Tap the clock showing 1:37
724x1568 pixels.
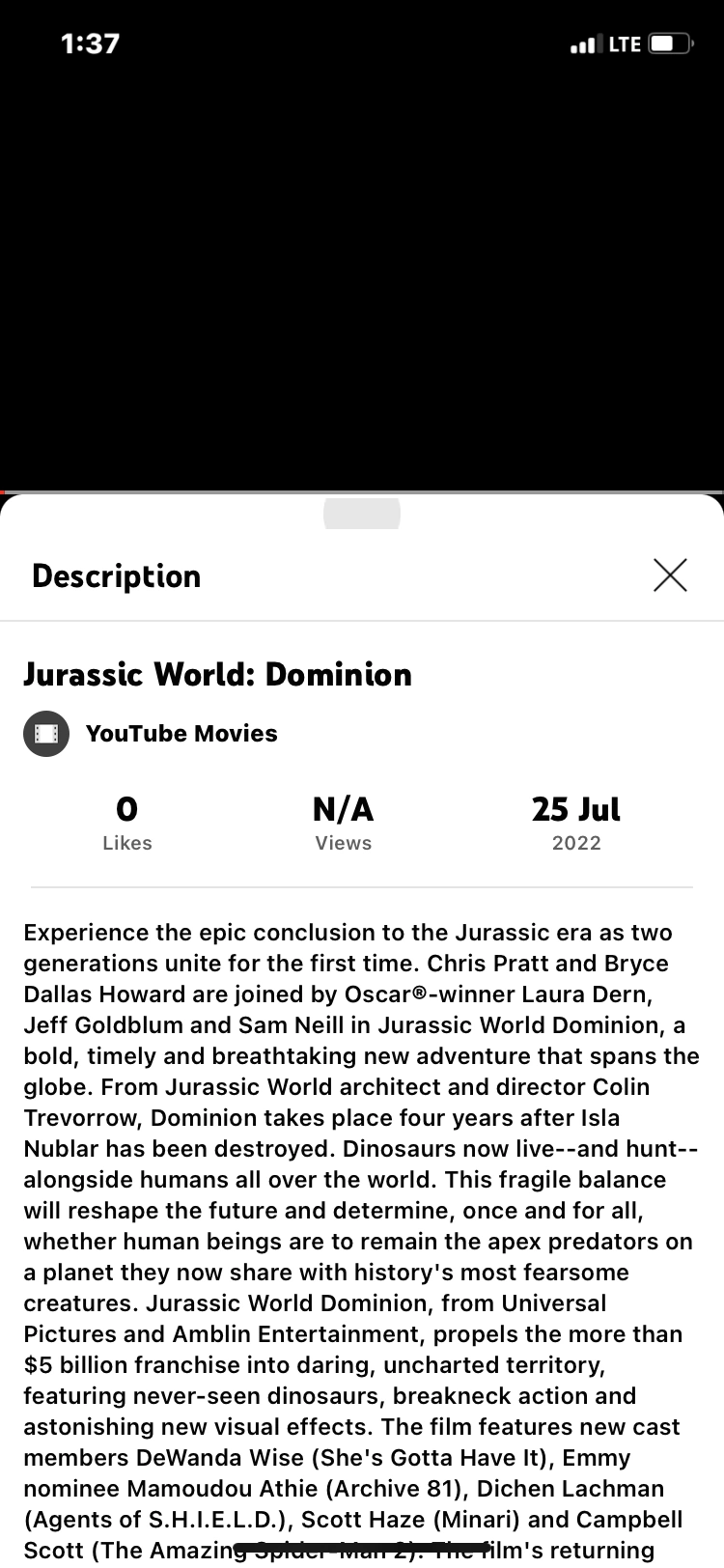(x=92, y=43)
